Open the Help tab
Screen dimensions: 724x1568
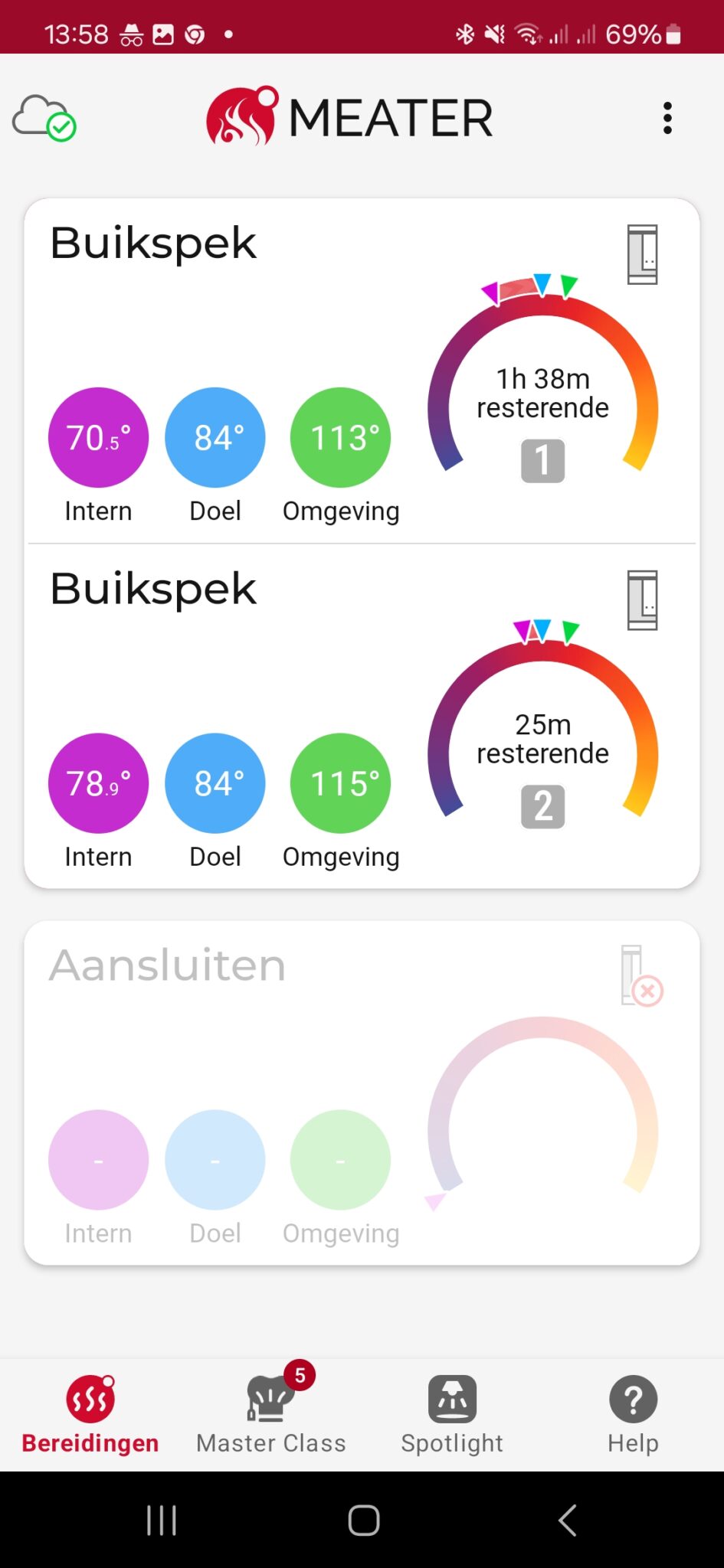click(x=633, y=1415)
